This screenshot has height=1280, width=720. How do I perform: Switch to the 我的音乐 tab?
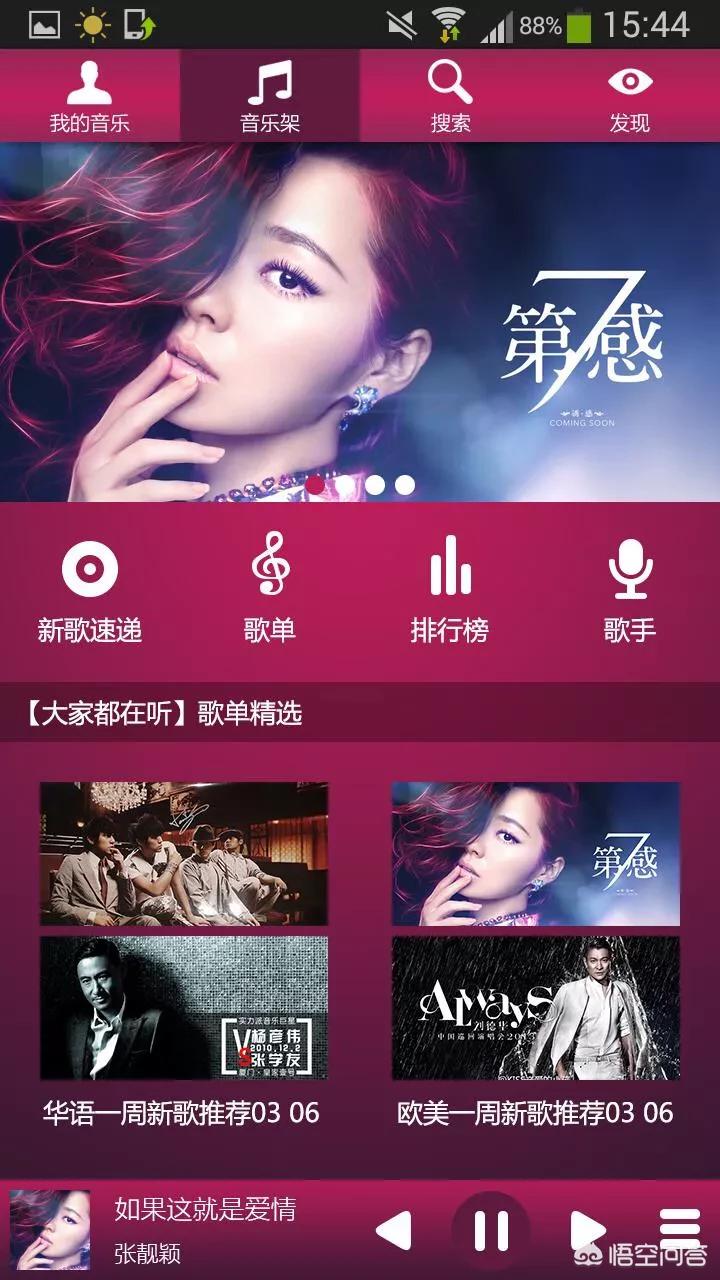coord(88,95)
